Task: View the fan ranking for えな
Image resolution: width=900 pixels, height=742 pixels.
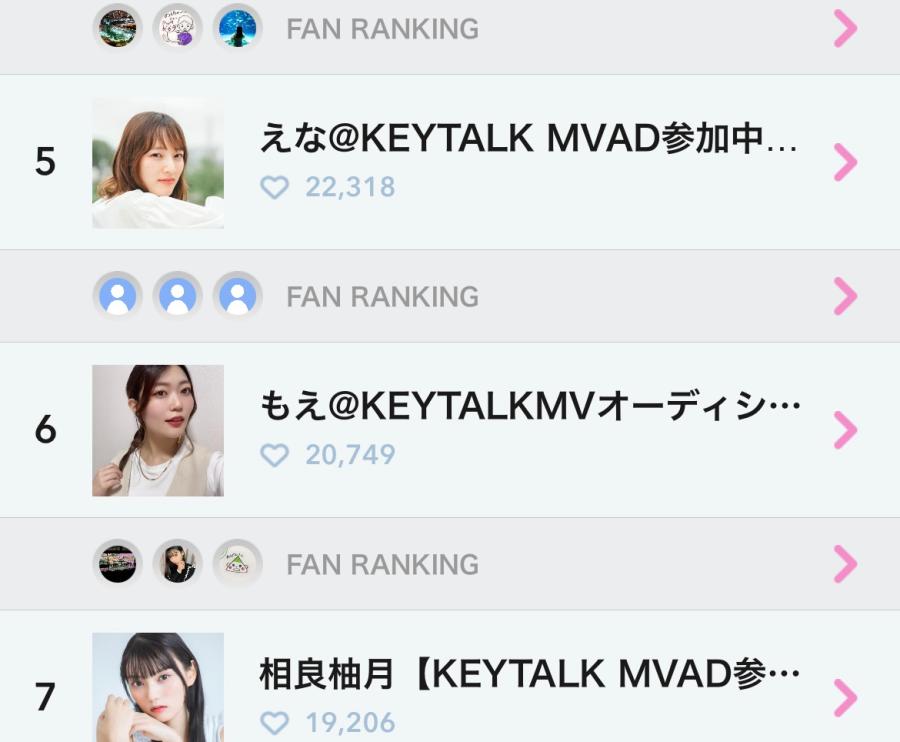Action: tap(382, 297)
